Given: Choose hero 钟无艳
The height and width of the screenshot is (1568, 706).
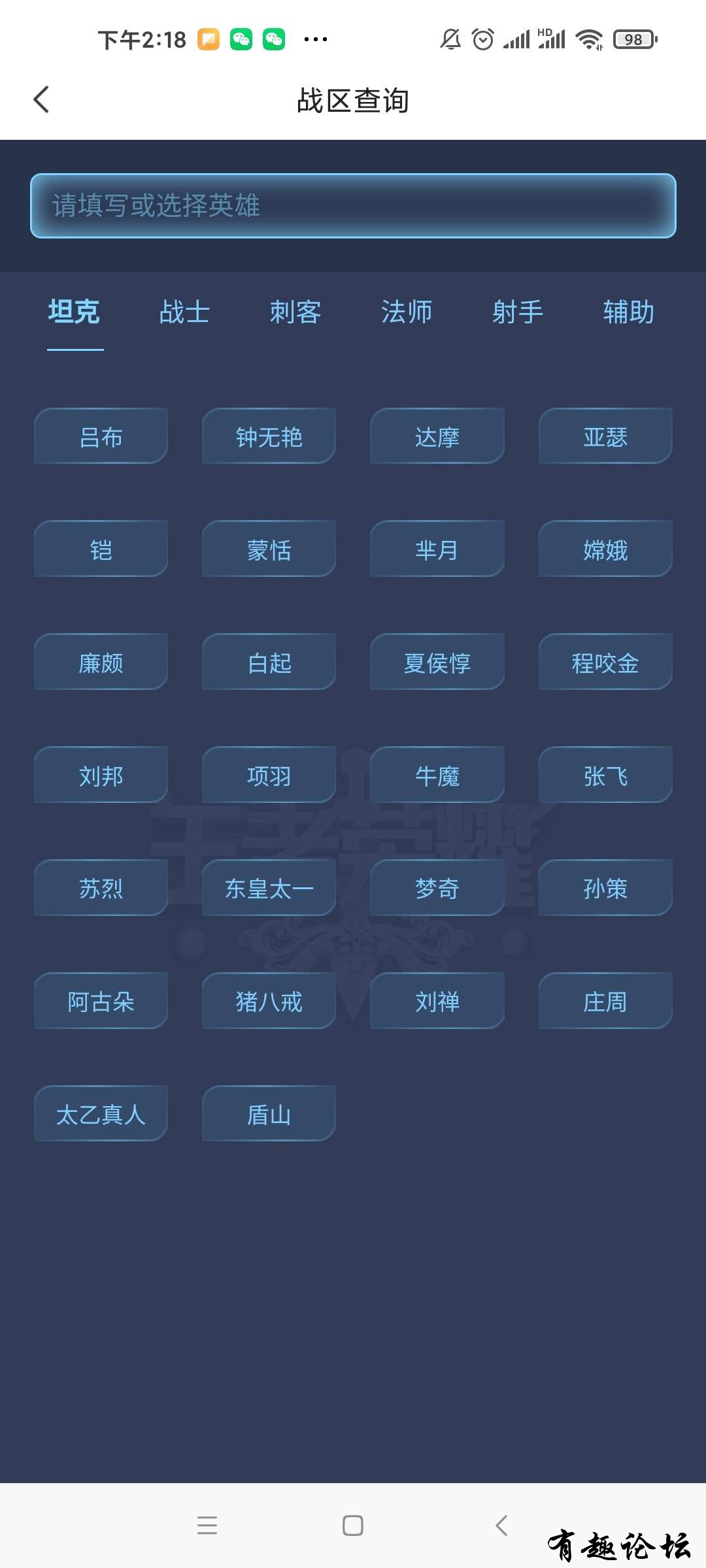Looking at the screenshot, I should [x=269, y=436].
